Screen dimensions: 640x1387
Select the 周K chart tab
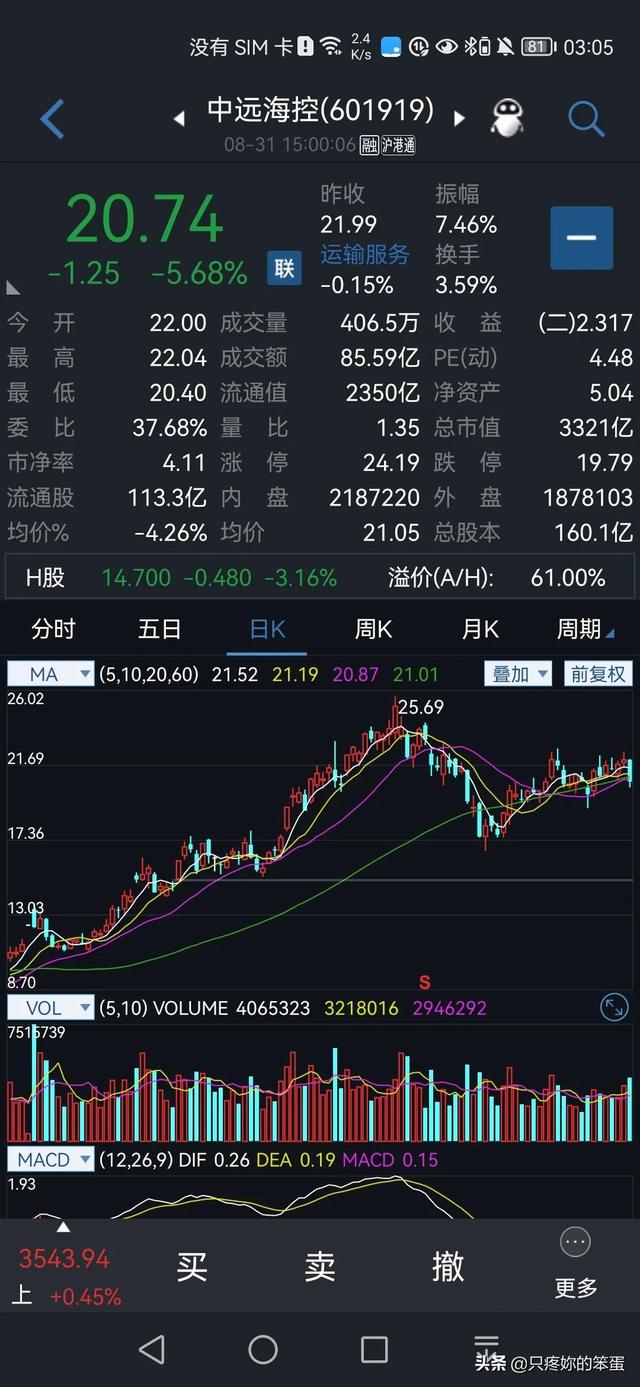tap(373, 629)
